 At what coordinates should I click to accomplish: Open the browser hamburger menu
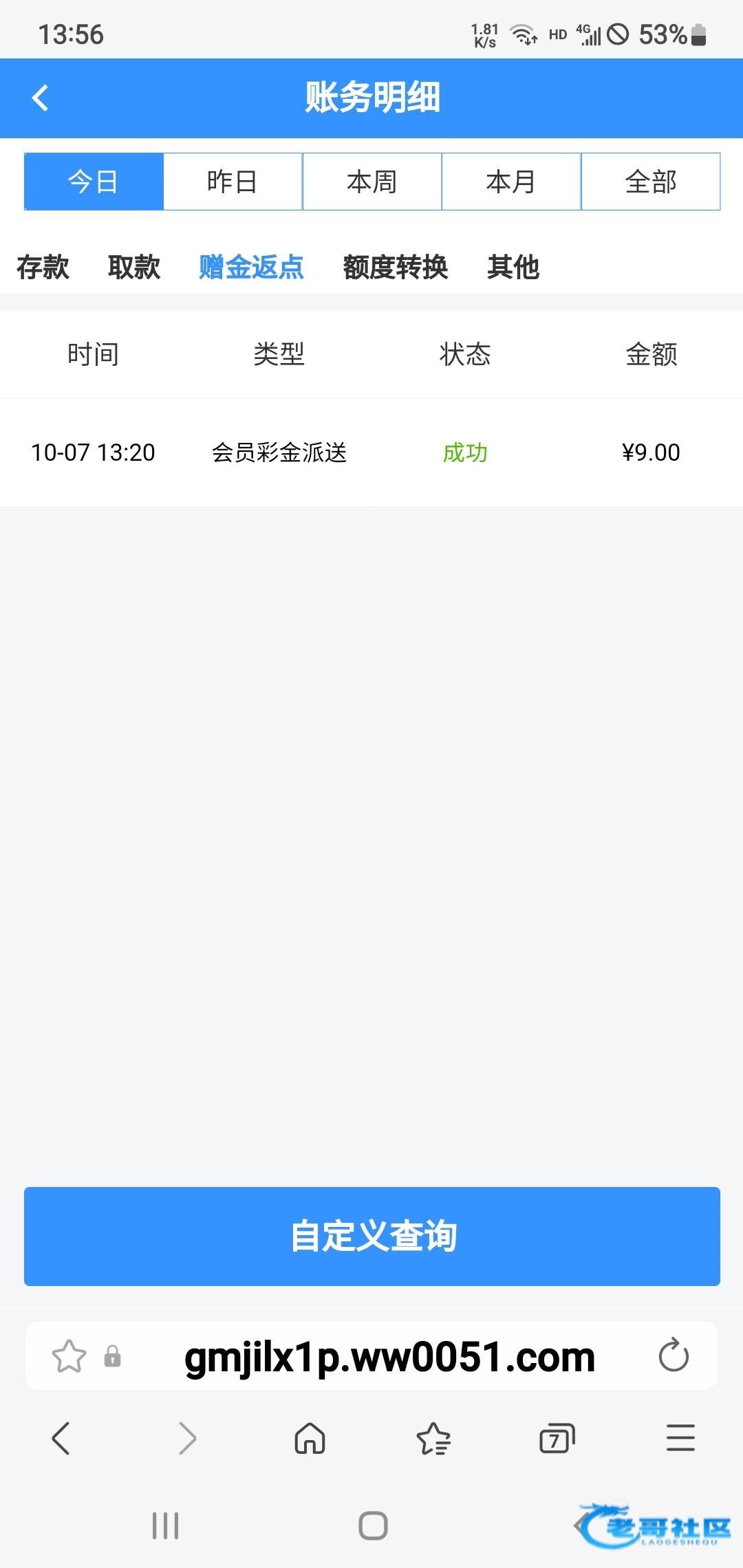(680, 1438)
